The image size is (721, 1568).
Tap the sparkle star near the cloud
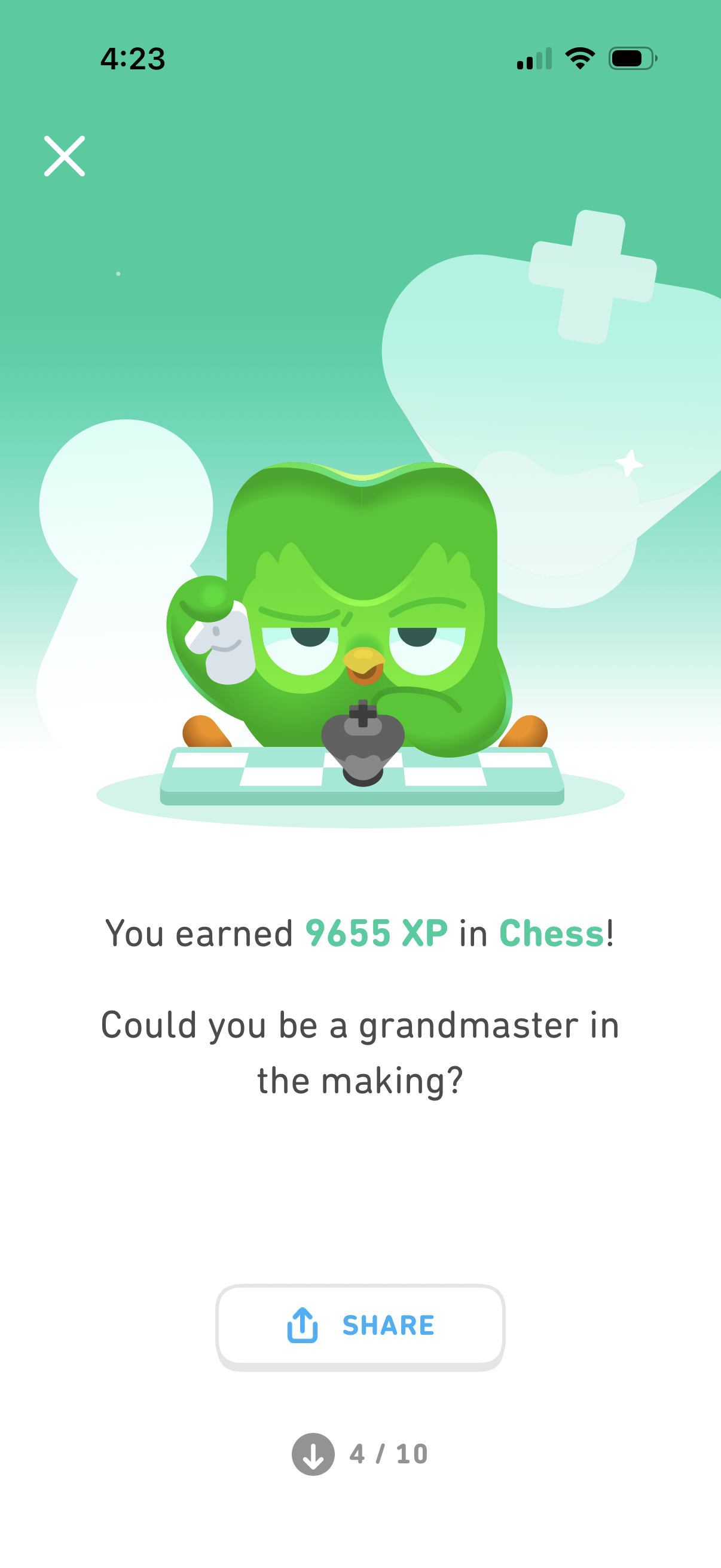point(631,463)
